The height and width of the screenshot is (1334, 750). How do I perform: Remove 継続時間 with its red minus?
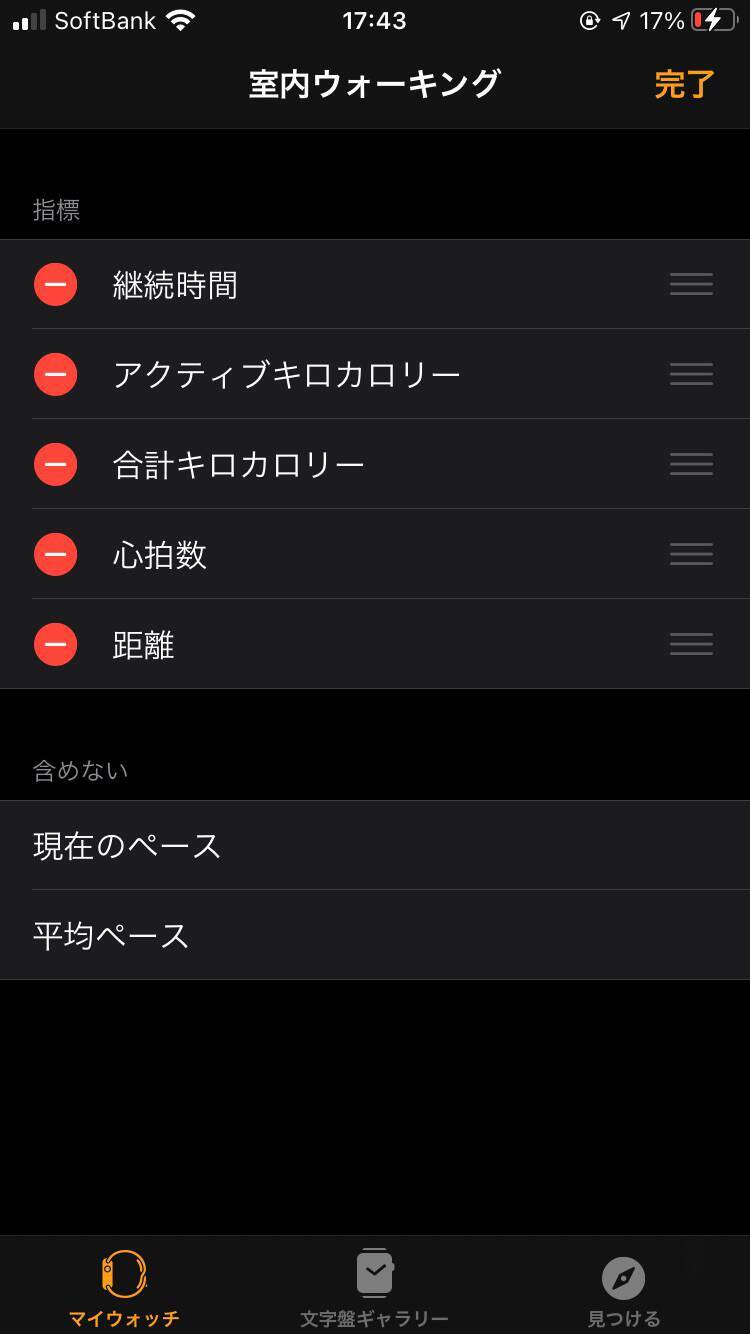click(x=56, y=285)
